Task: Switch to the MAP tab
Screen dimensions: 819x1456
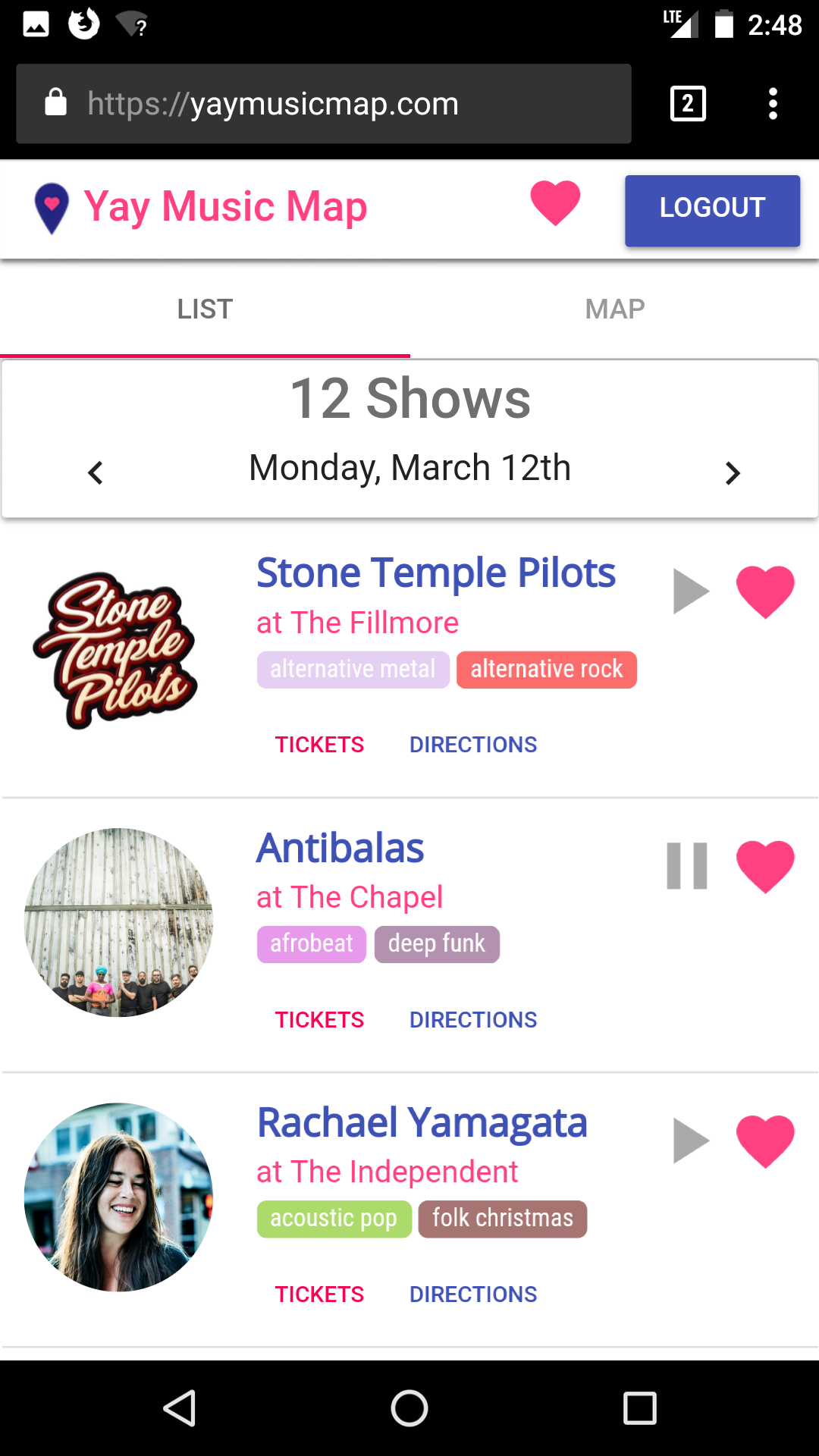Action: click(614, 309)
